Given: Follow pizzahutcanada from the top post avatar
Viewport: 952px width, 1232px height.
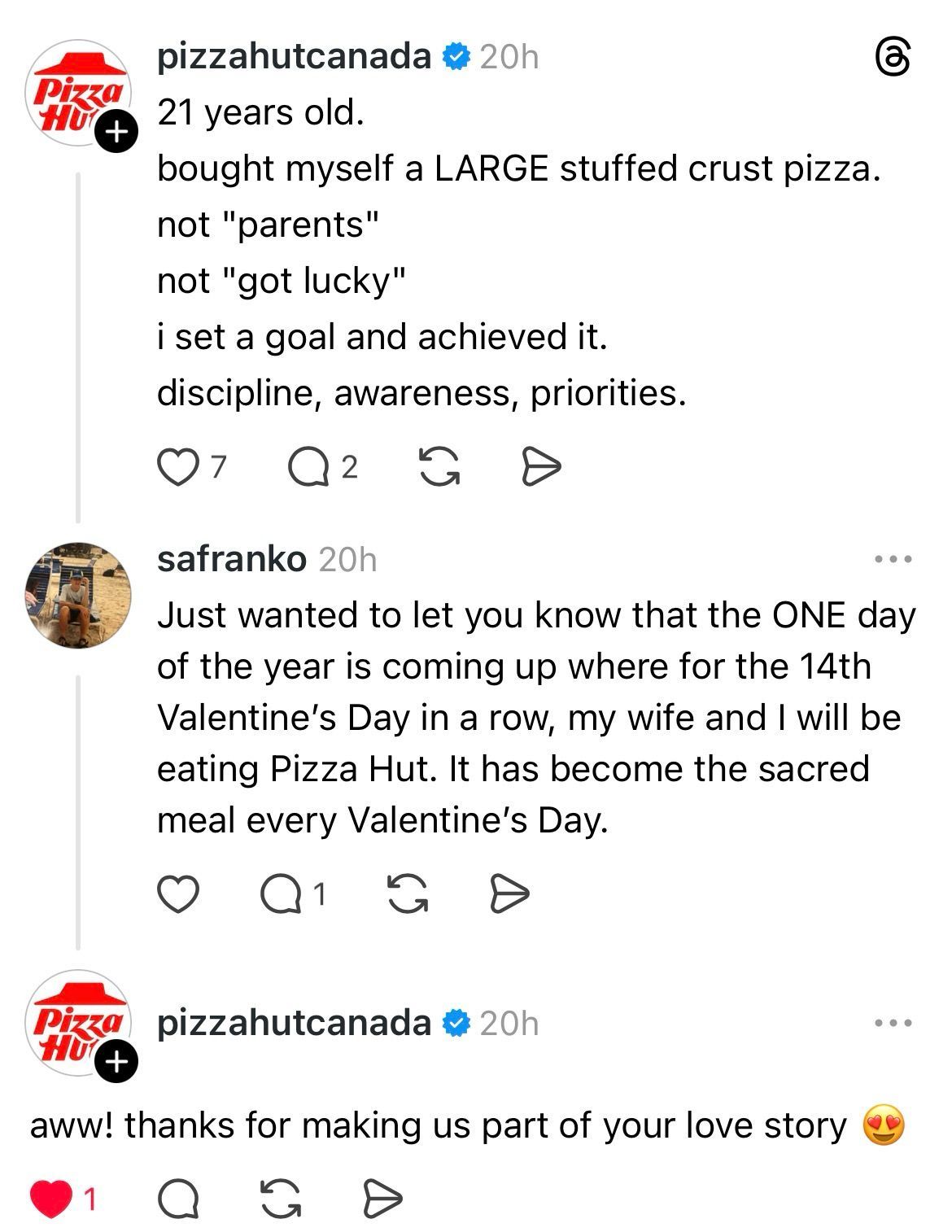Looking at the screenshot, I should (x=116, y=130).
